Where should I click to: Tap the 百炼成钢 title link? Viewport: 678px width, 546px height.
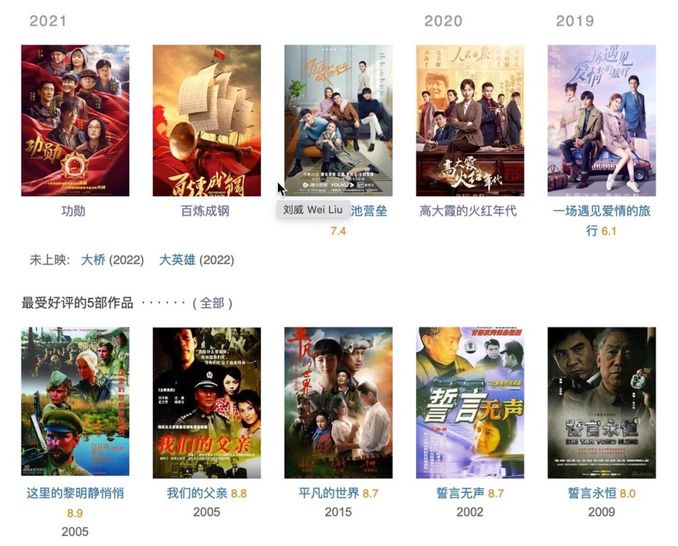tap(205, 211)
